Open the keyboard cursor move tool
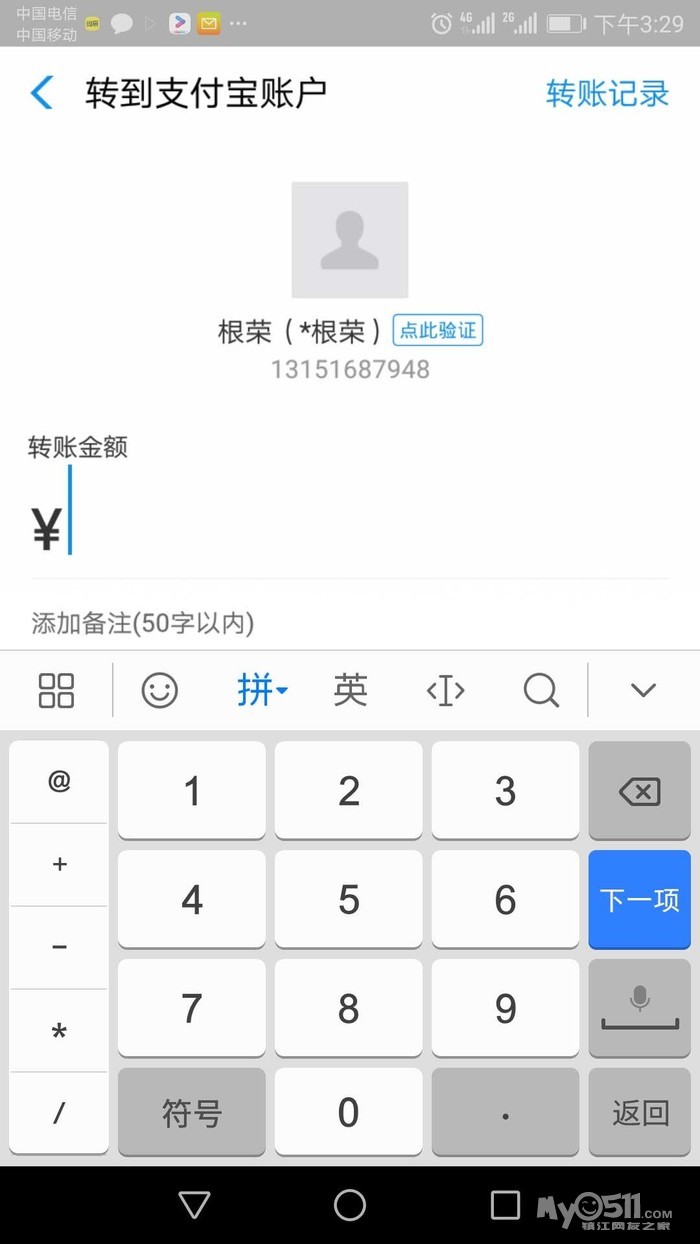700x1244 pixels. point(445,690)
